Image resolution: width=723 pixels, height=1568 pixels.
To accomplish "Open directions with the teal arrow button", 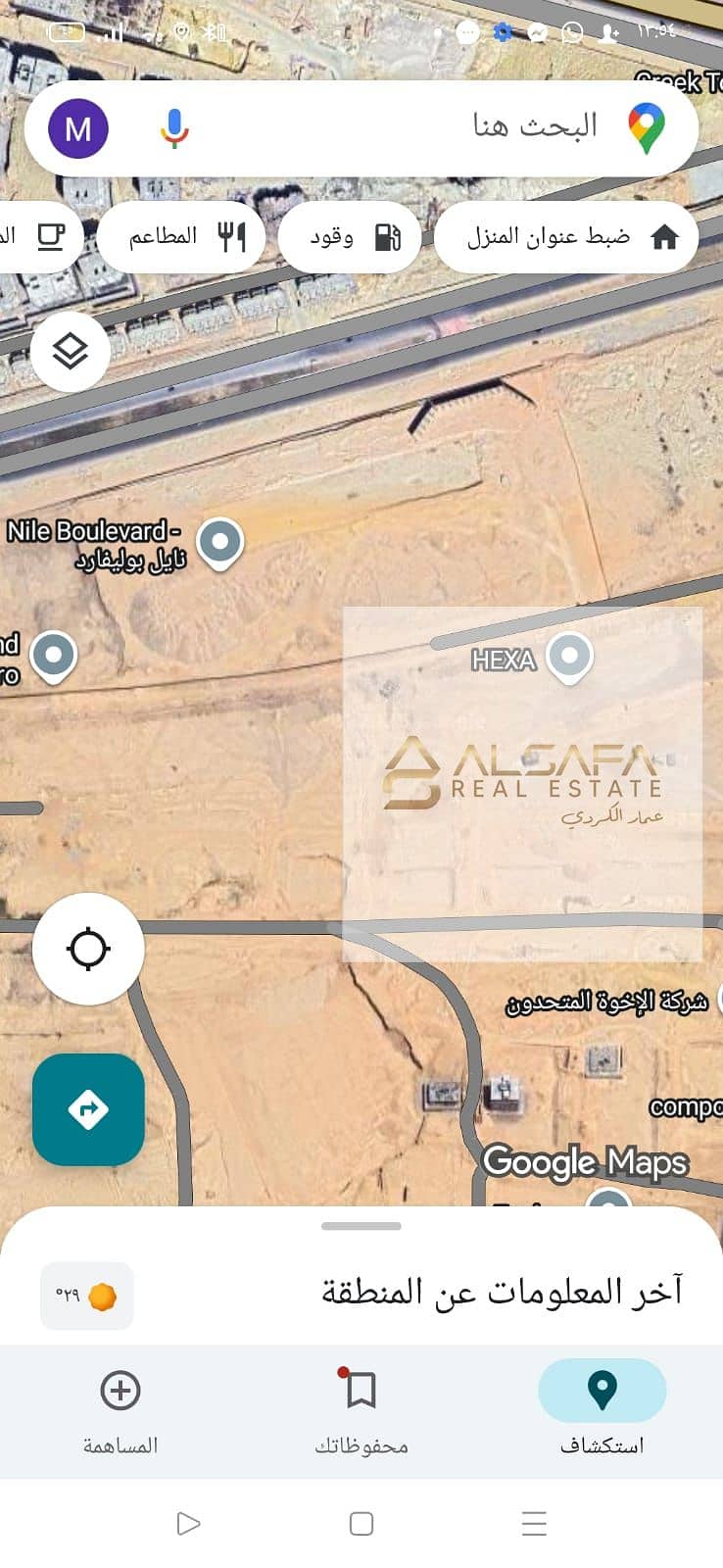I will [88, 1109].
